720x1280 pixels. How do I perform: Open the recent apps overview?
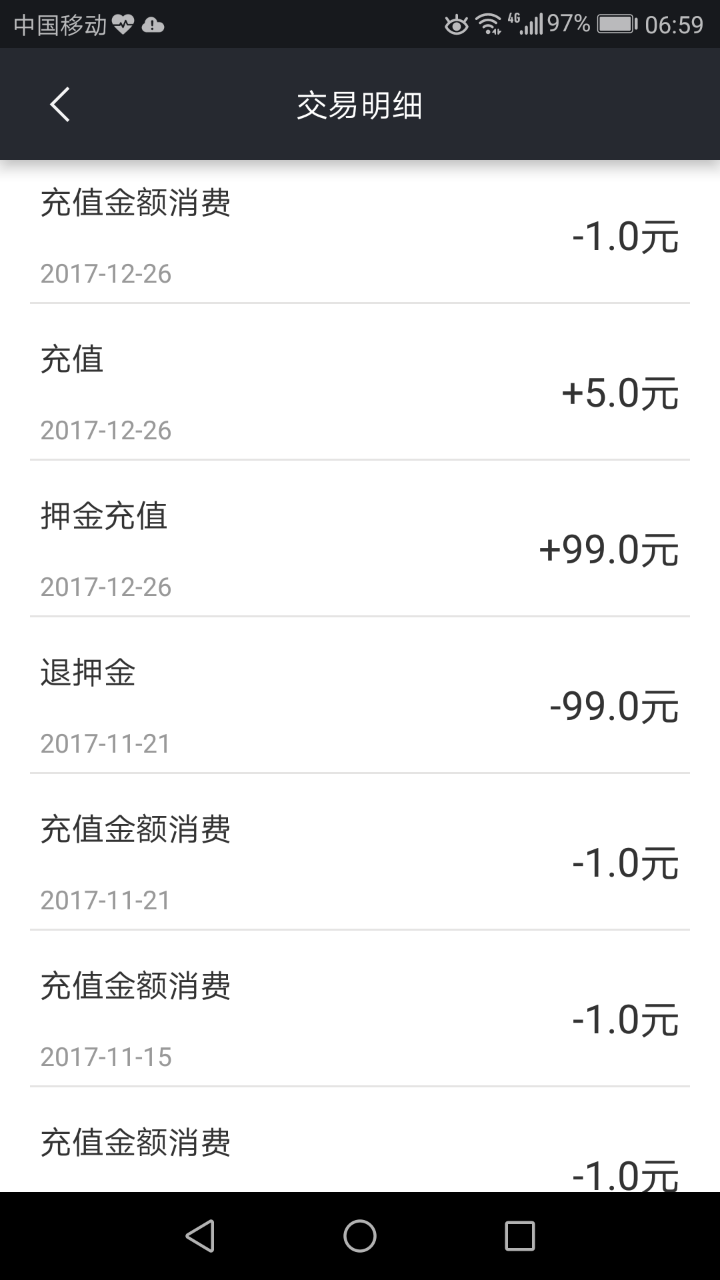click(520, 1236)
